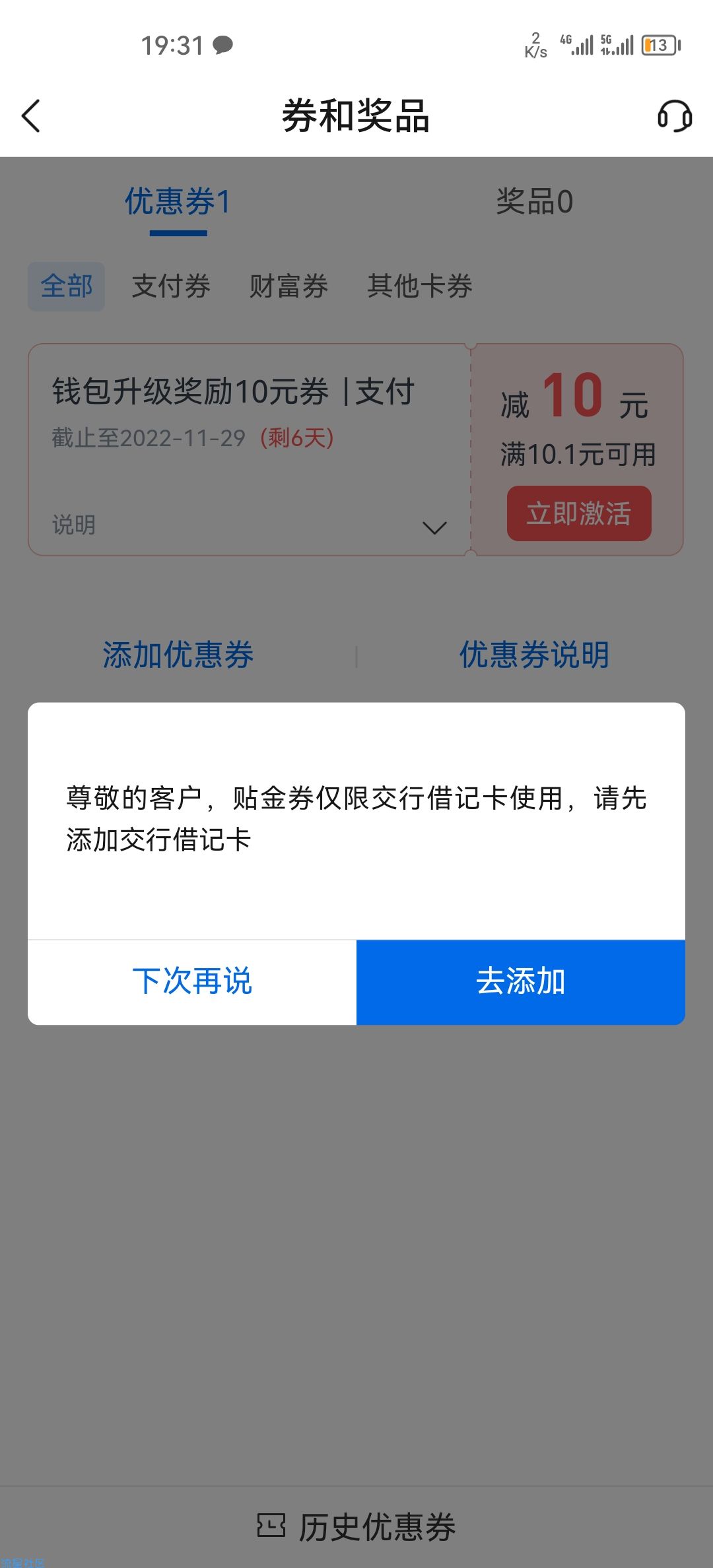Go back using the top-left arrow
The width and height of the screenshot is (713, 1568).
31,116
